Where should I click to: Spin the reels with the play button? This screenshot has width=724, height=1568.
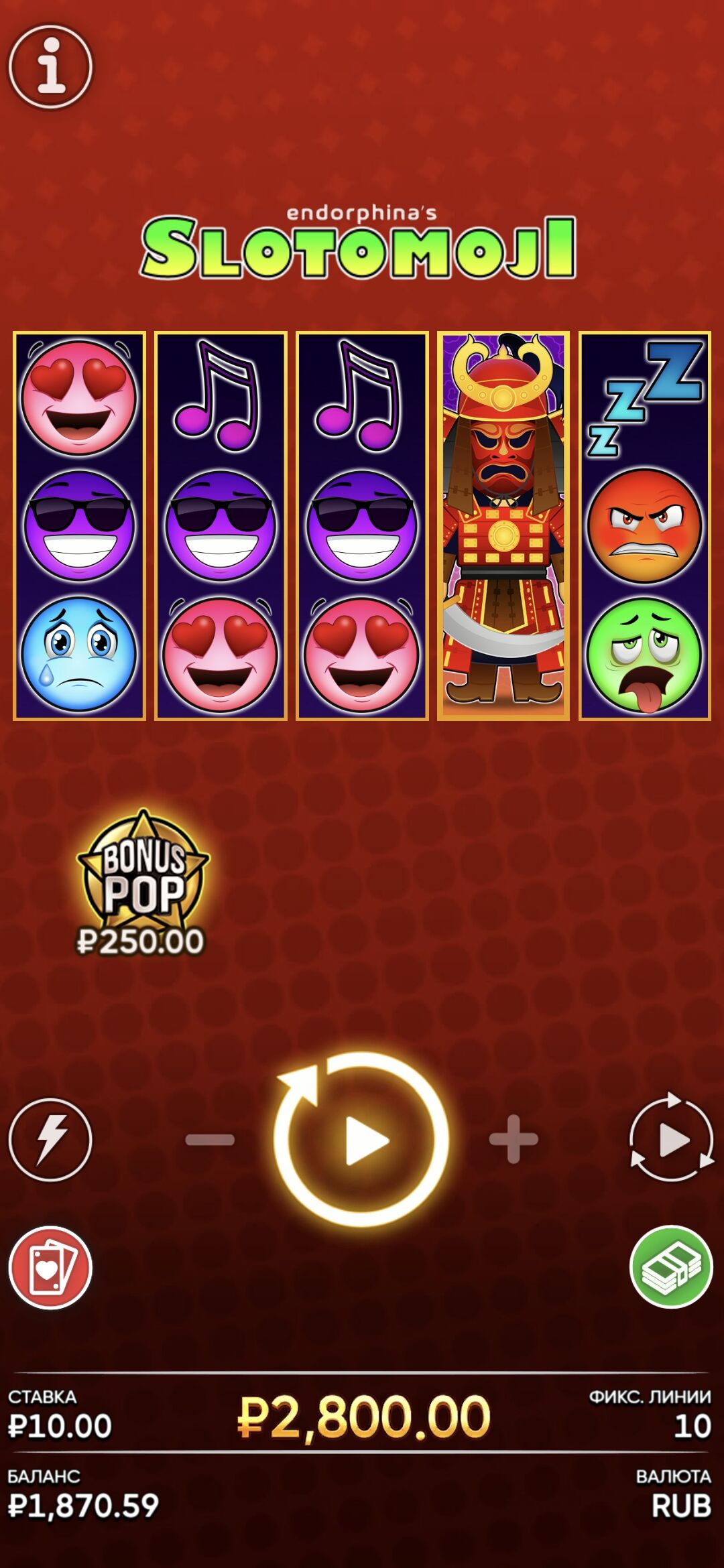point(362,1139)
